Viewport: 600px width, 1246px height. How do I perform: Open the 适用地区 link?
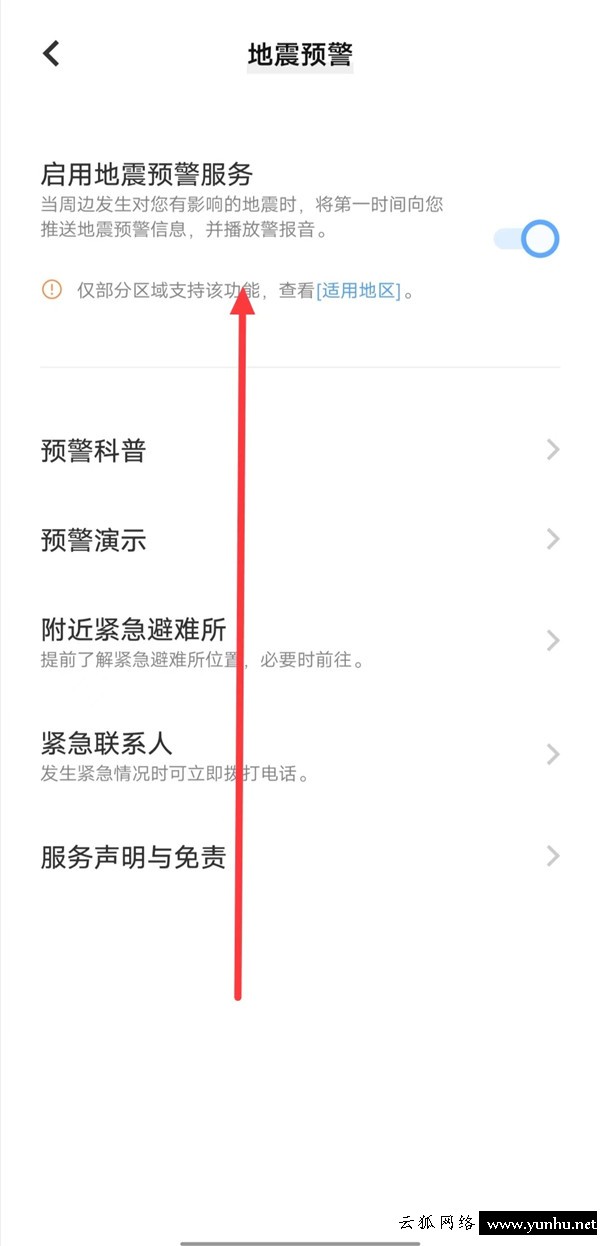(x=359, y=291)
